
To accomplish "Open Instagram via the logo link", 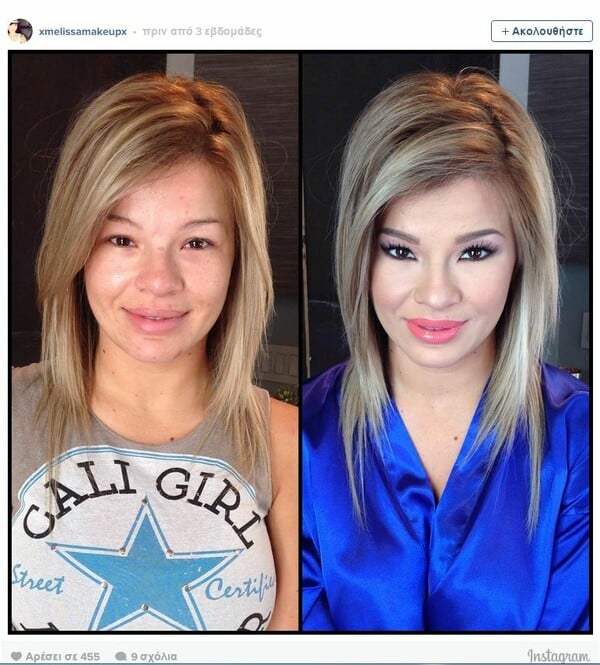I will tap(558, 656).
